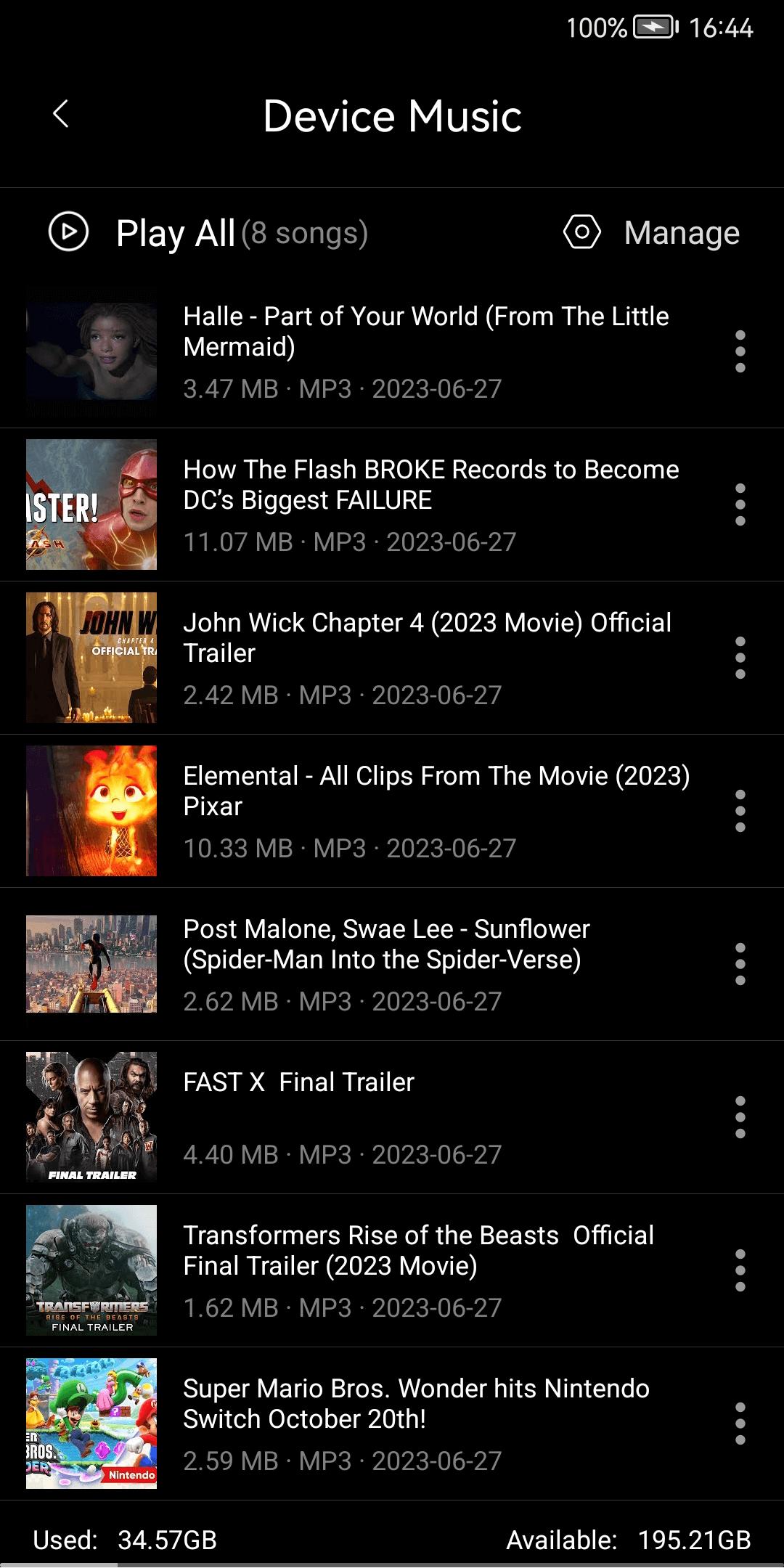Open options for Elemental Pixar clip
Screen dimensions: 784x1568
tap(738, 812)
